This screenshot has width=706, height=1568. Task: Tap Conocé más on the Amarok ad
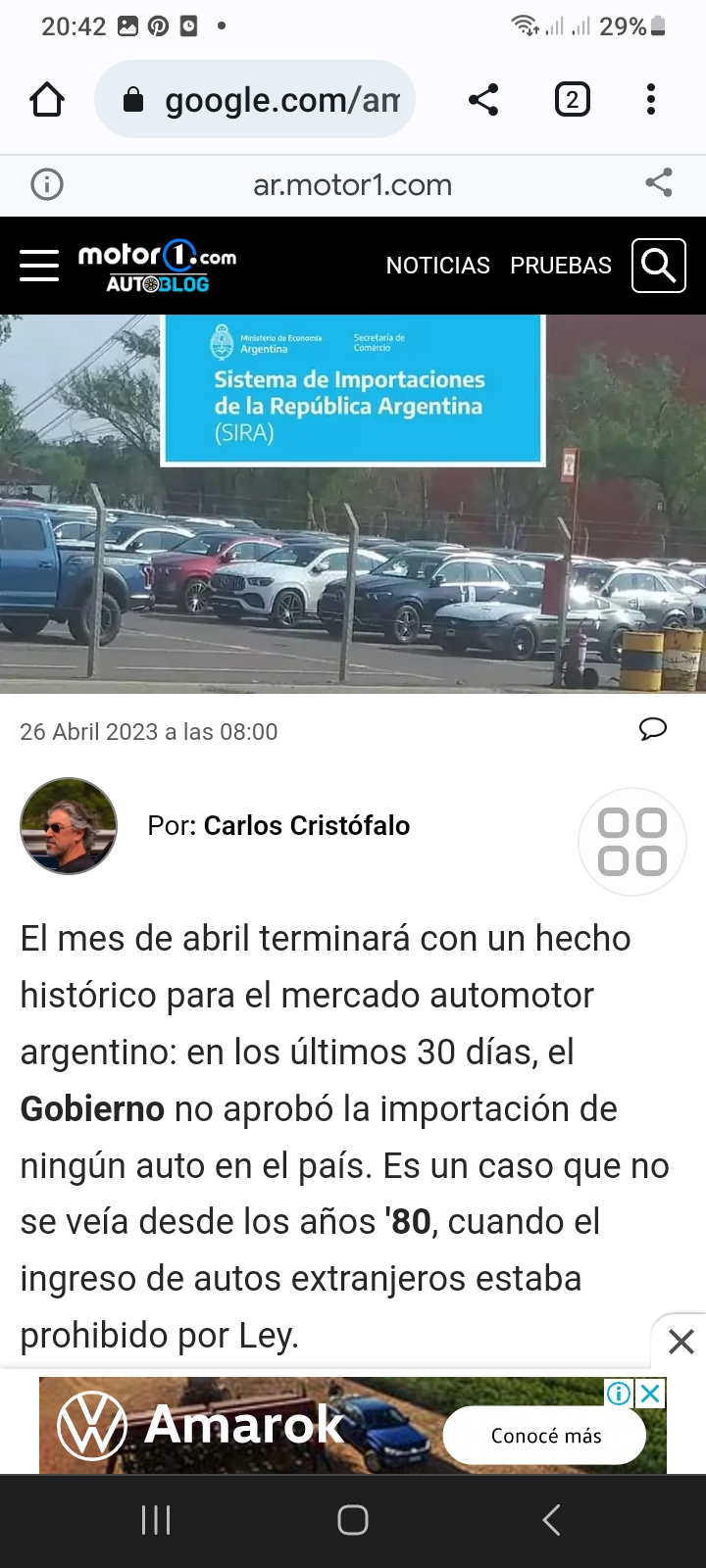click(545, 1436)
